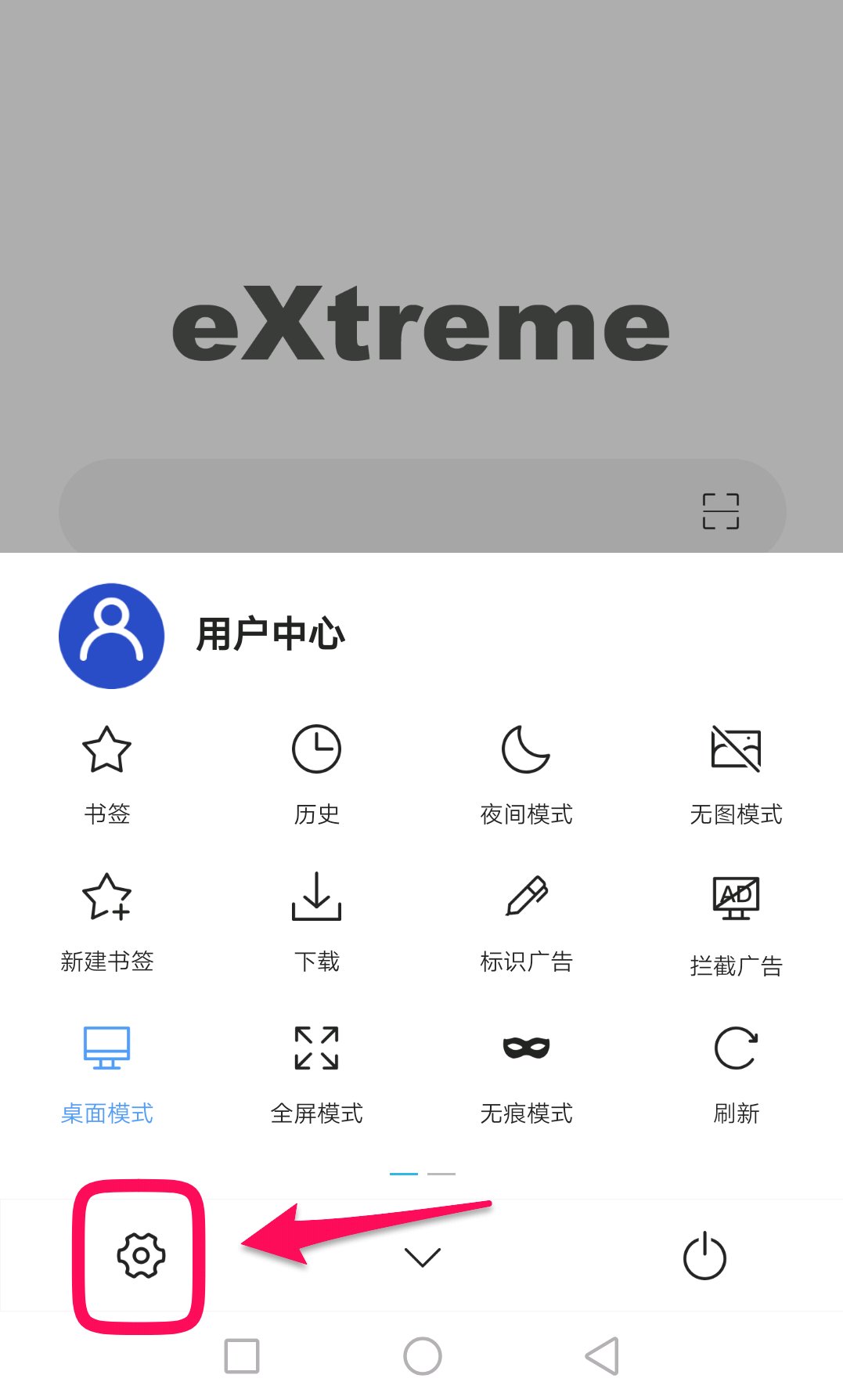Open the settings gear icon
The width and height of the screenshot is (843, 1400).
tap(141, 1255)
